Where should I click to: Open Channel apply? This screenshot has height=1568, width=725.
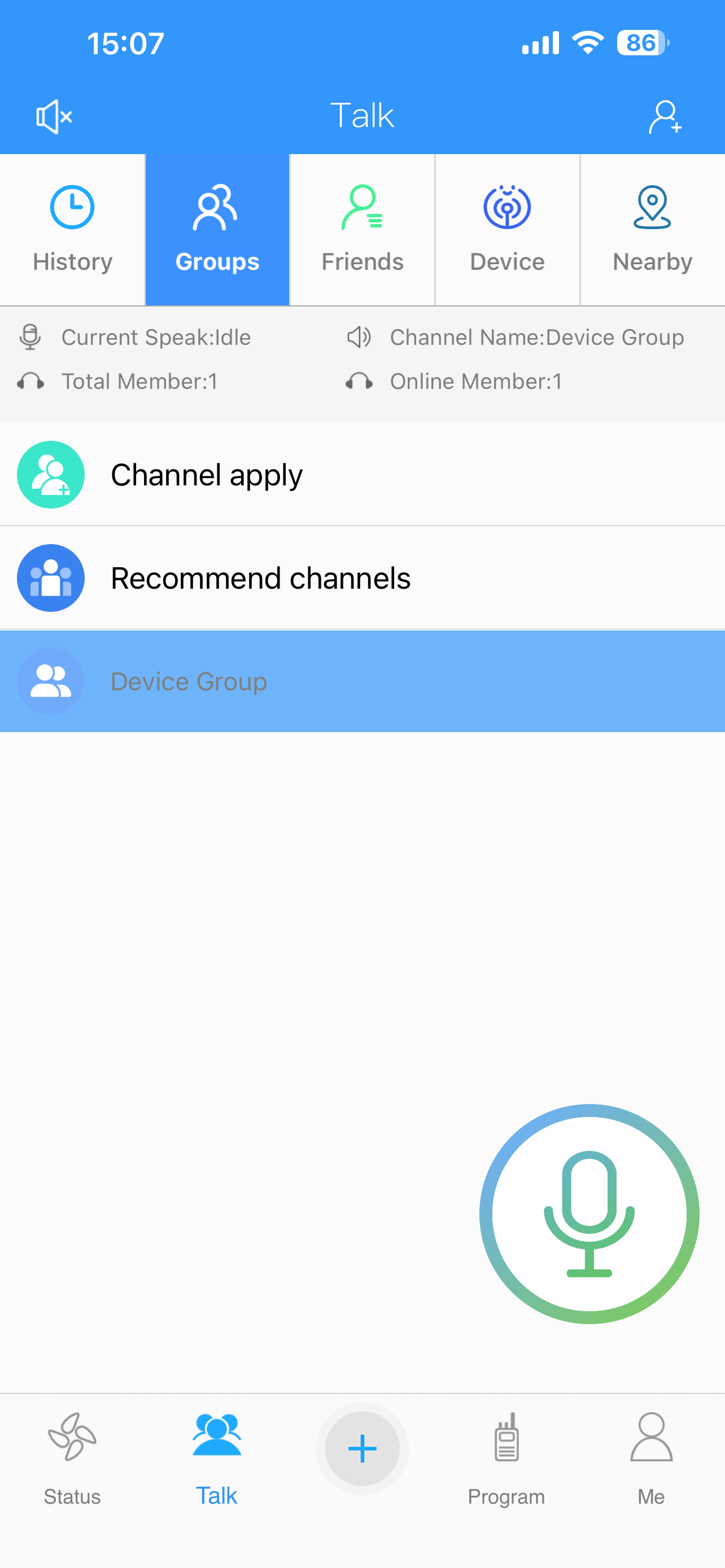coord(362,475)
